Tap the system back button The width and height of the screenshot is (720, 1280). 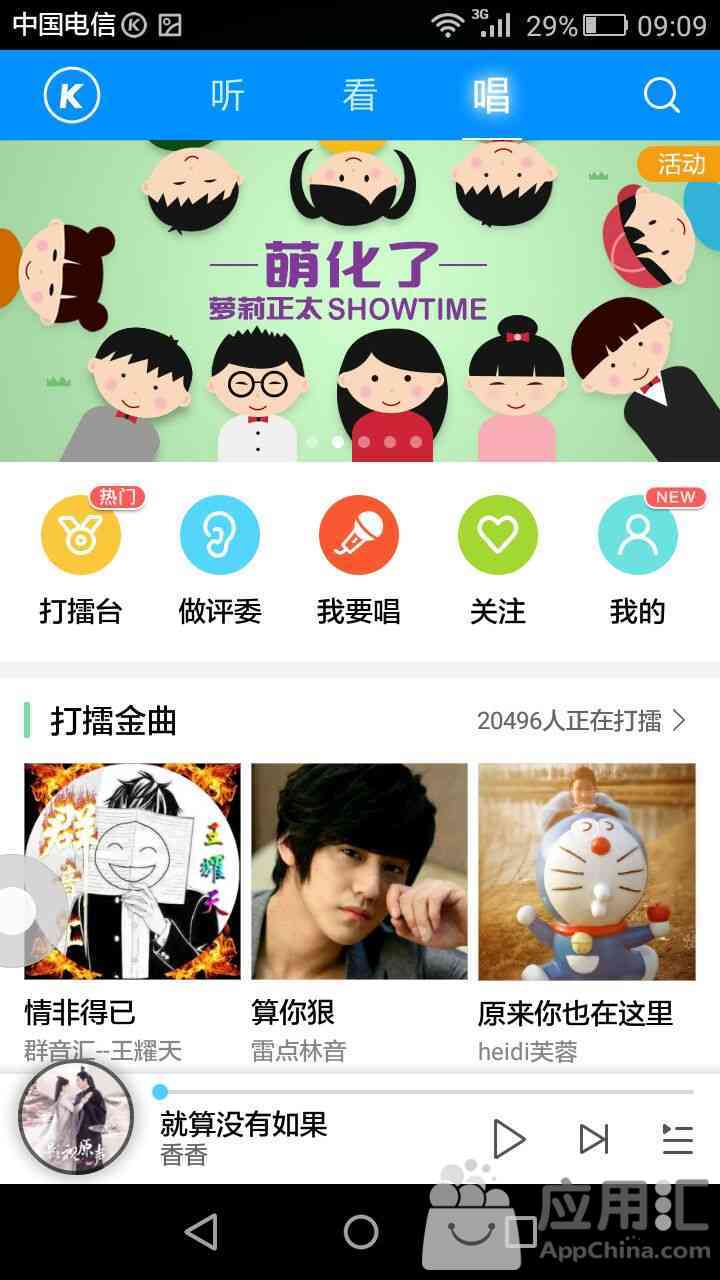coord(201,1232)
